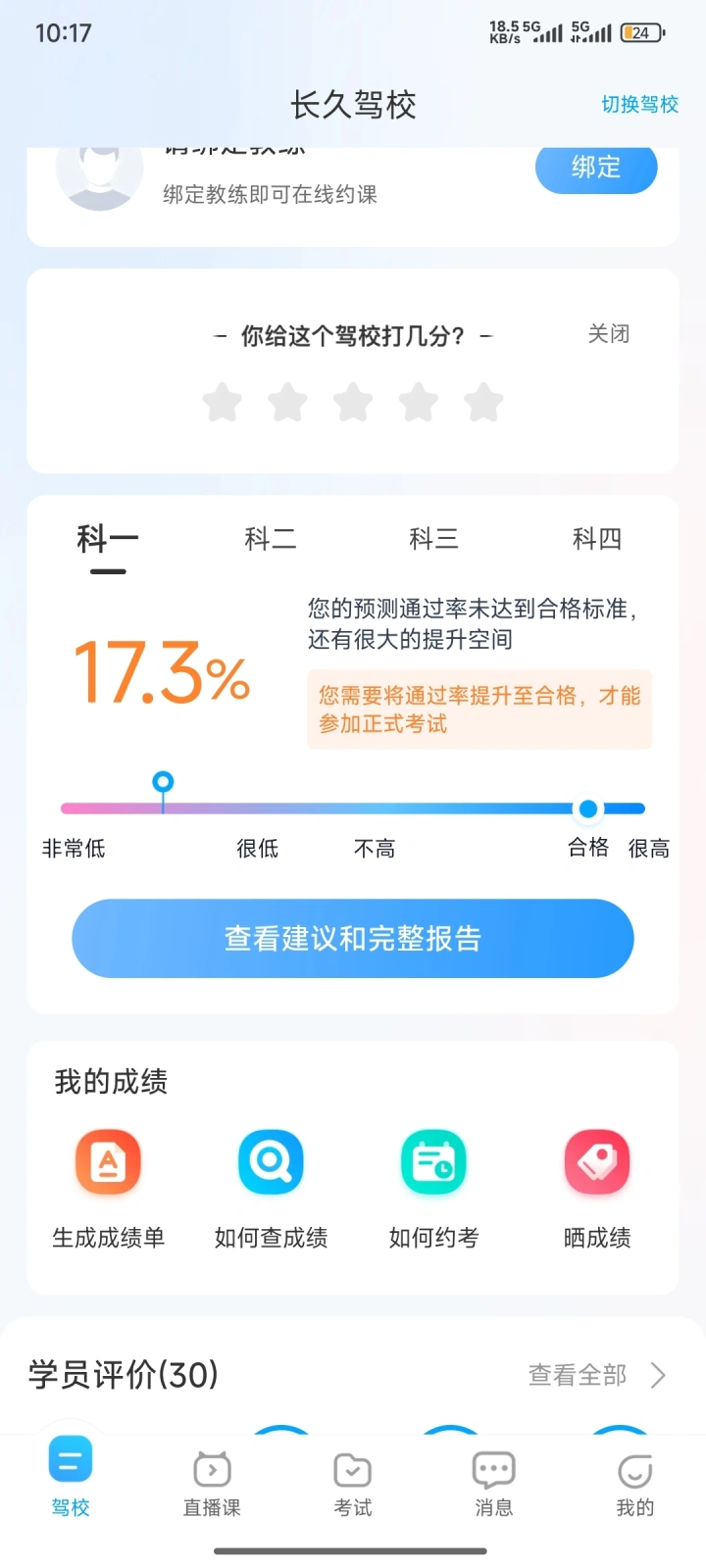Open 查看建议和完整报告 full report

[x=353, y=938]
